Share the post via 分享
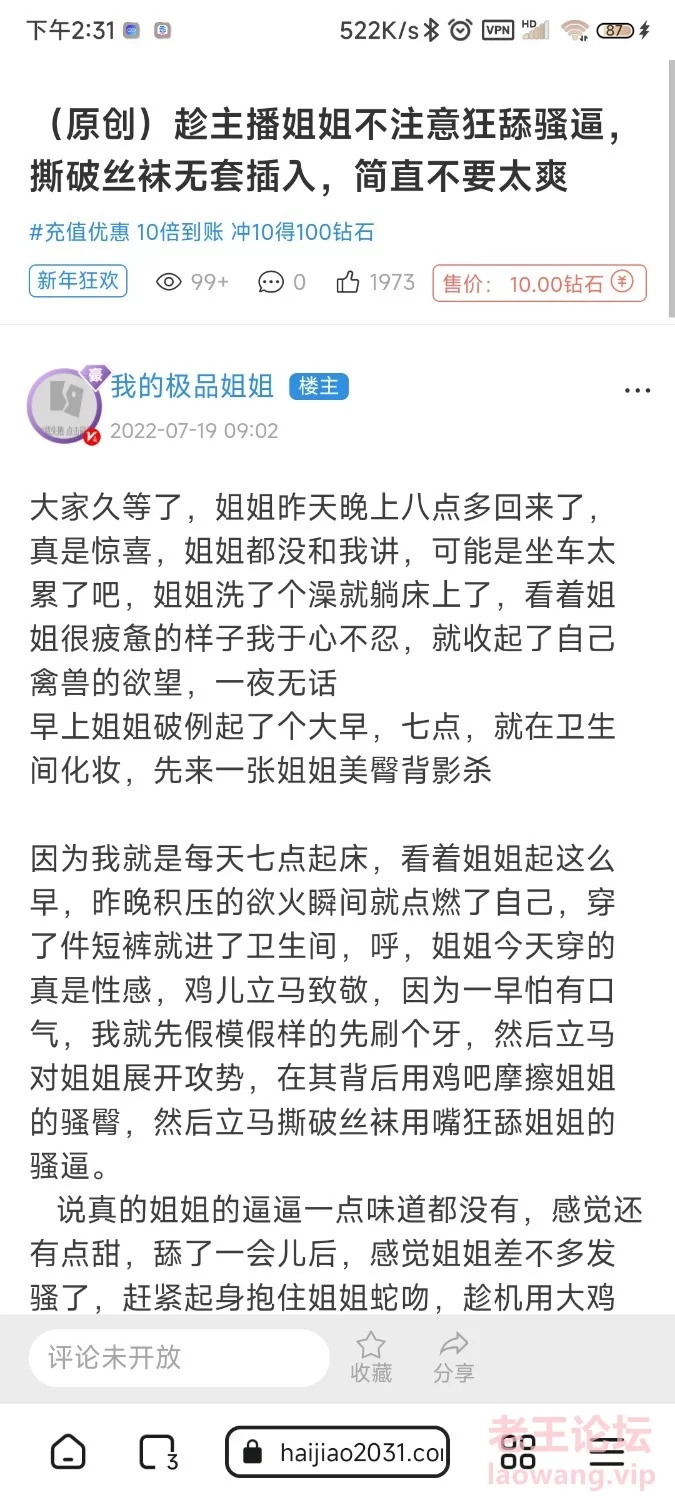 pyautogui.click(x=454, y=1357)
